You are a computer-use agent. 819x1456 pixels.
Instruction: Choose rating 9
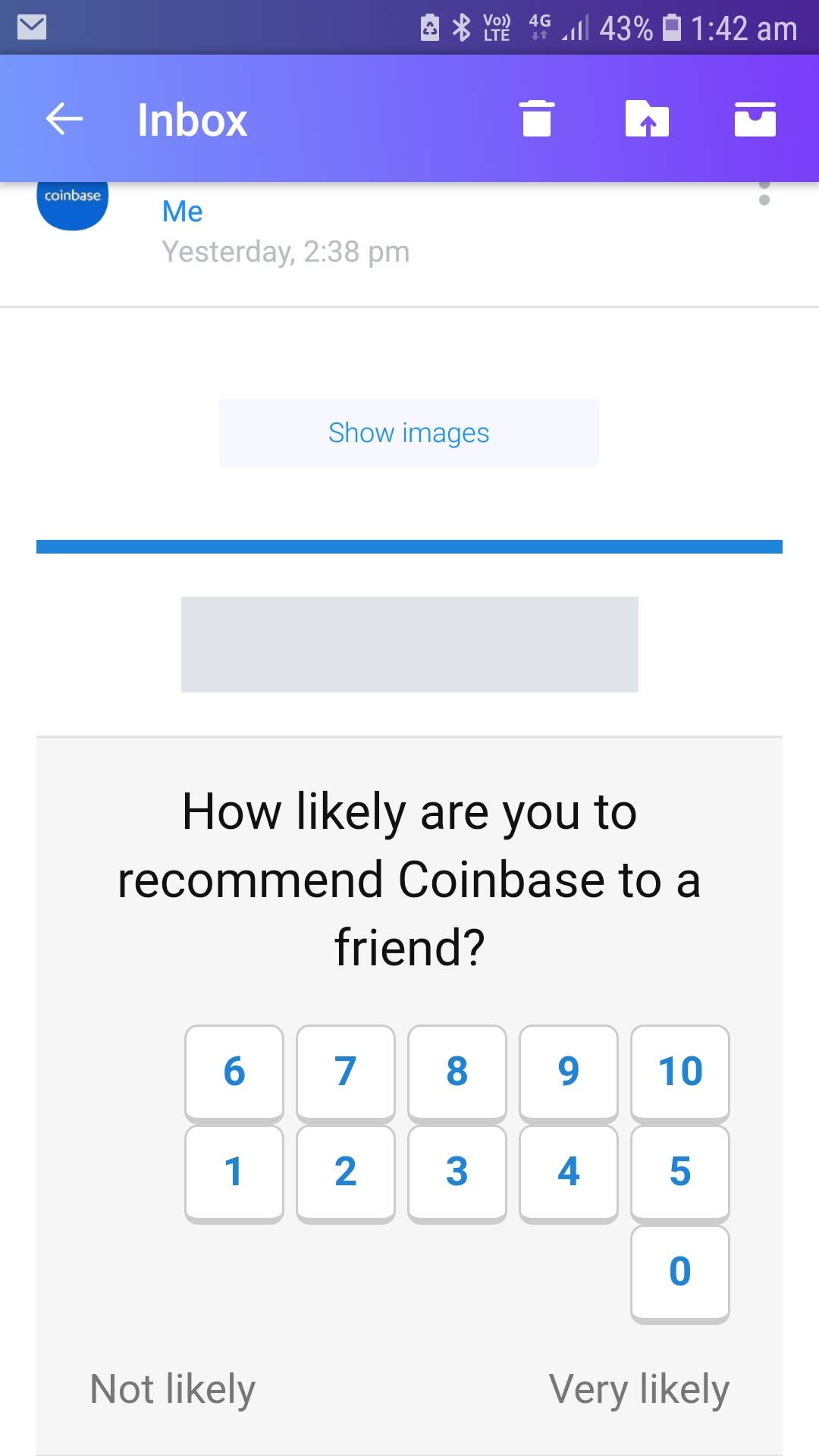coord(568,1072)
